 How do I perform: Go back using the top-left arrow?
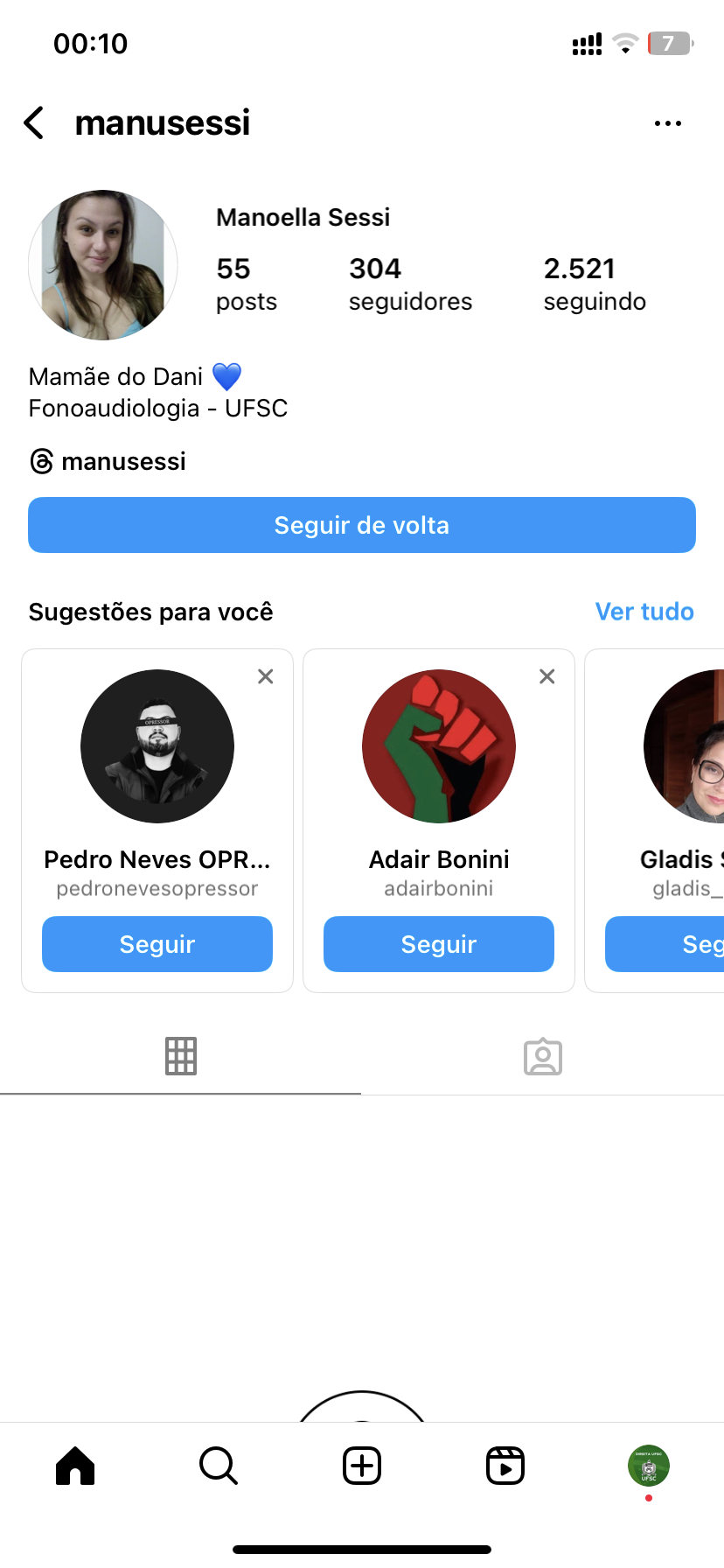35,123
